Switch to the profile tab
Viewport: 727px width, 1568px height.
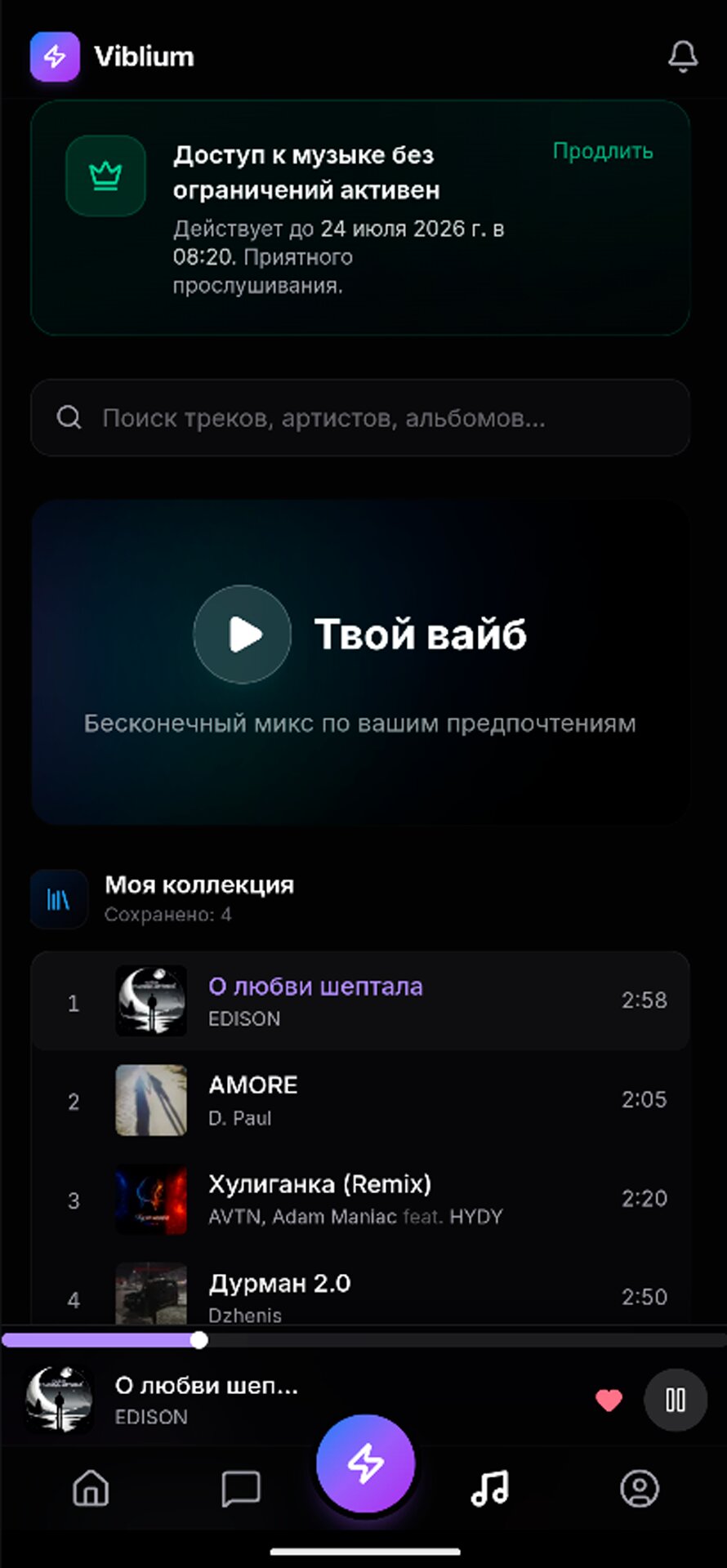point(640,1488)
